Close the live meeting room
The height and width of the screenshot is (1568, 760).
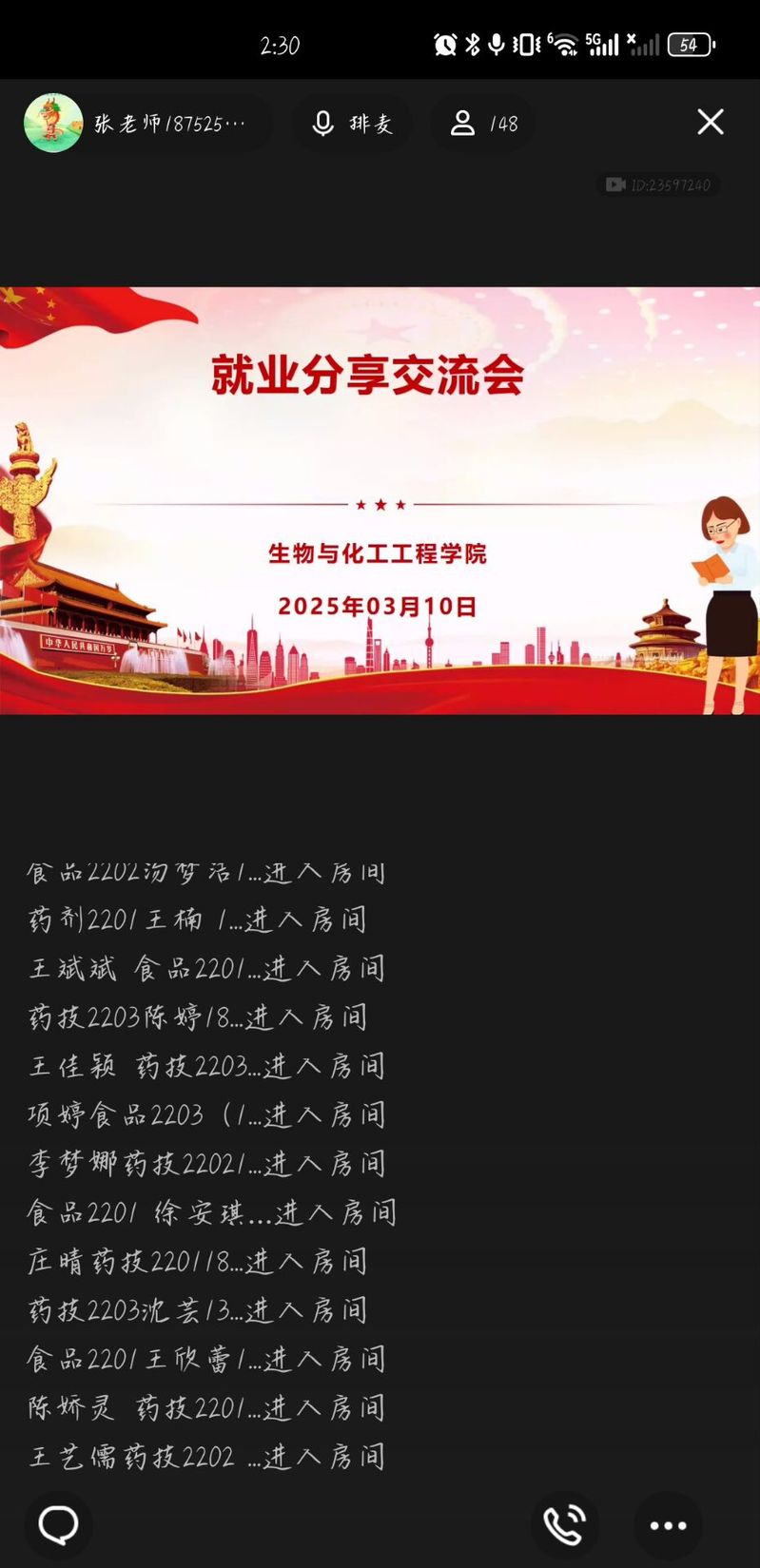pos(710,122)
